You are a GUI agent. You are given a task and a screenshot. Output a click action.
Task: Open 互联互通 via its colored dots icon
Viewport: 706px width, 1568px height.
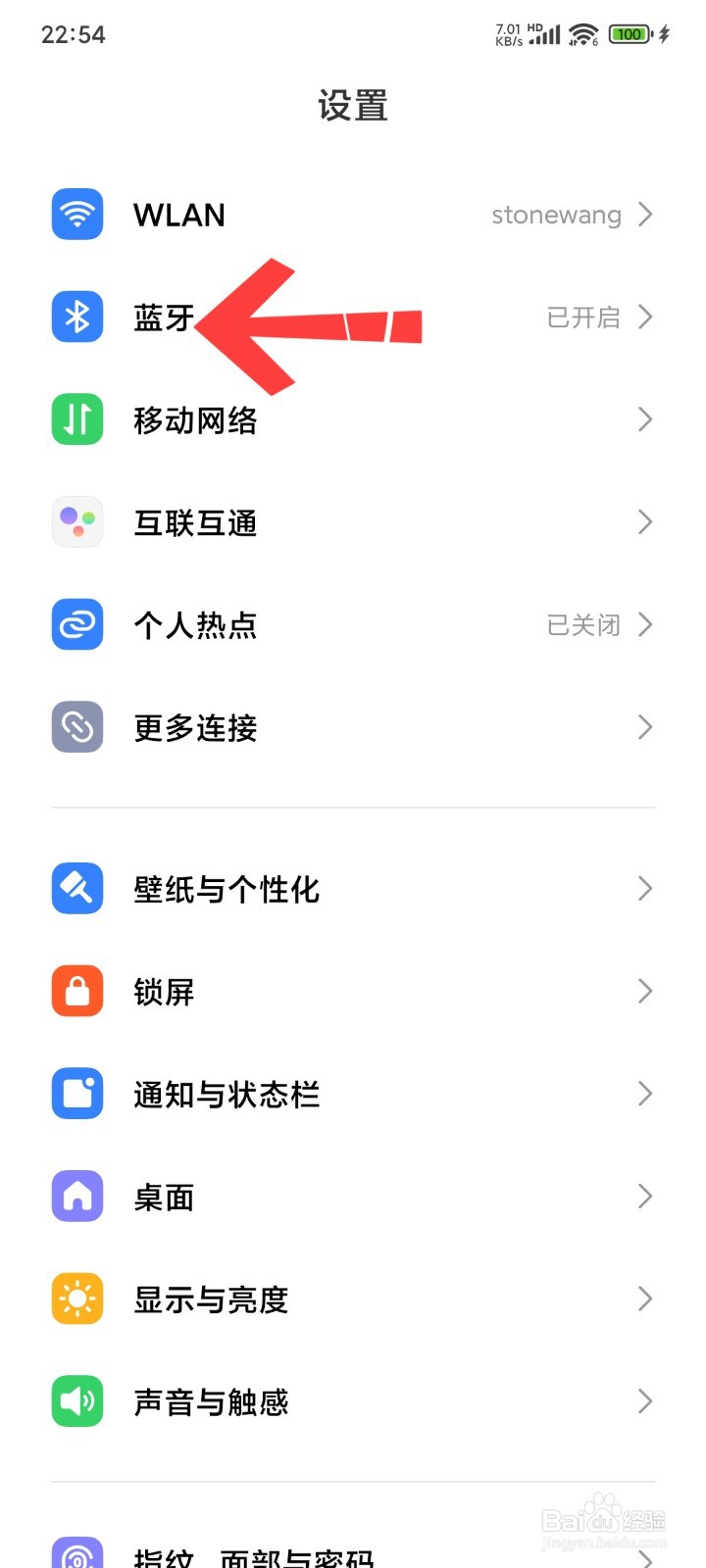tap(76, 522)
